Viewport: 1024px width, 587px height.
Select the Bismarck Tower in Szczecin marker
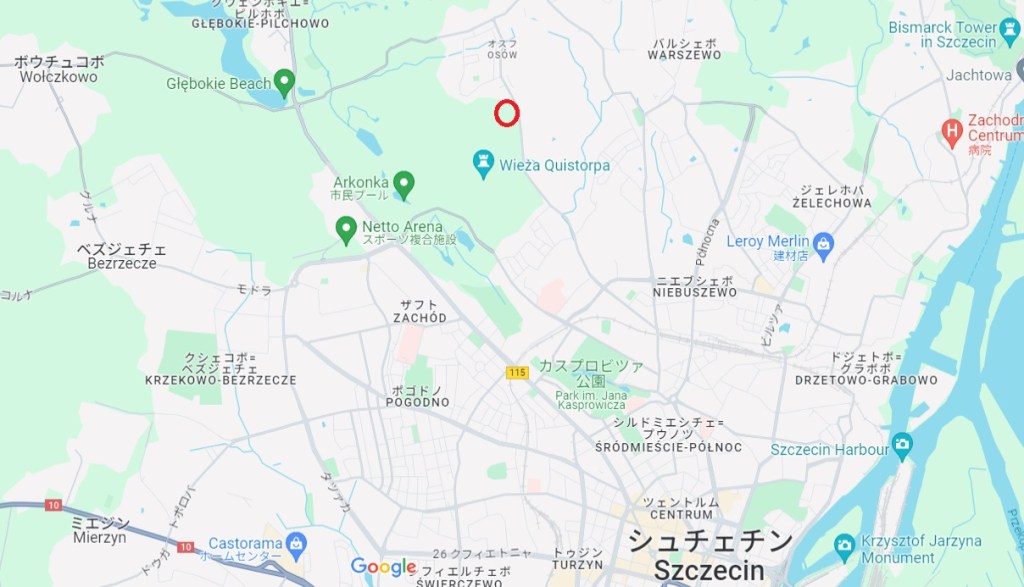1011,28
